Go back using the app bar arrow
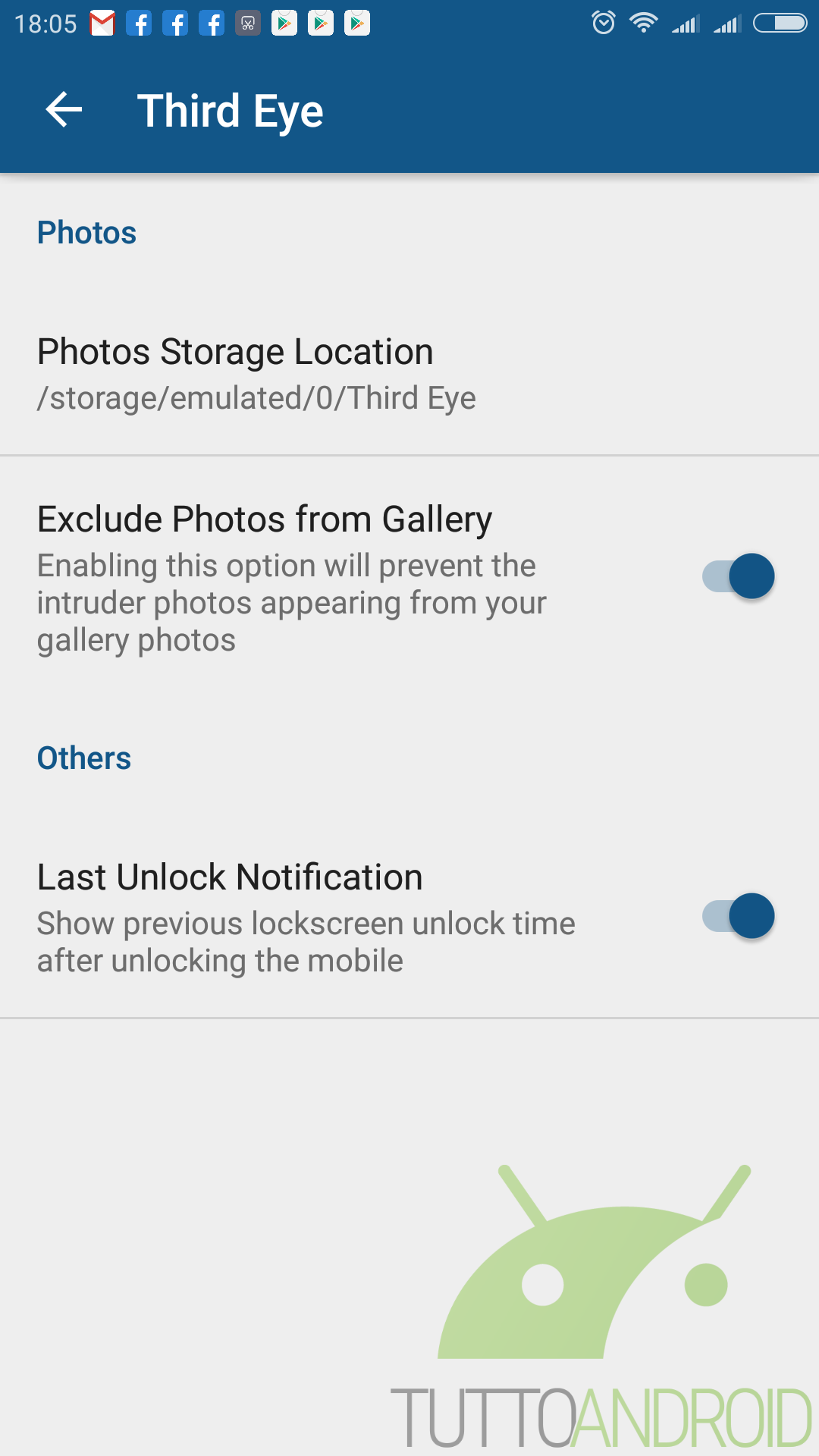The height and width of the screenshot is (1456, 819). pyautogui.click(x=64, y=111)
